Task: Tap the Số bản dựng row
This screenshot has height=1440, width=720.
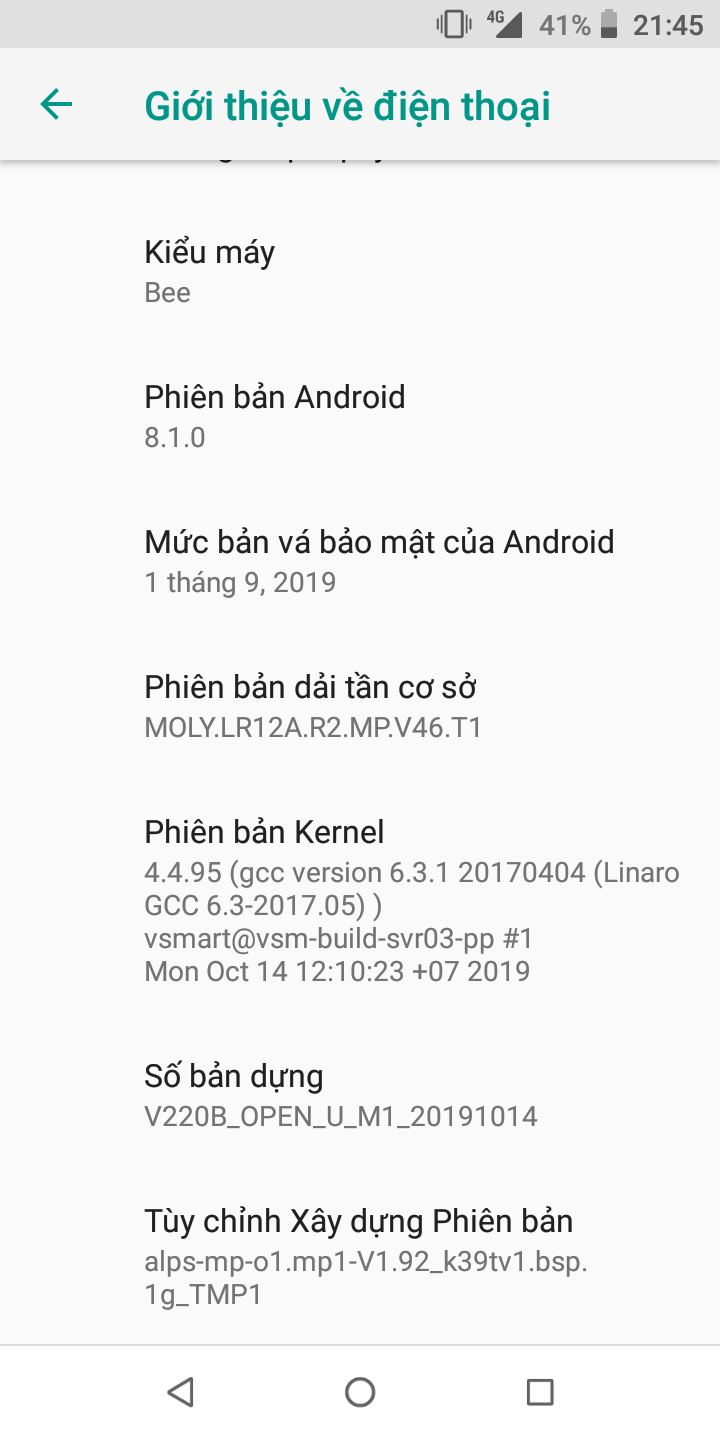Action: tap(360, 1095)
